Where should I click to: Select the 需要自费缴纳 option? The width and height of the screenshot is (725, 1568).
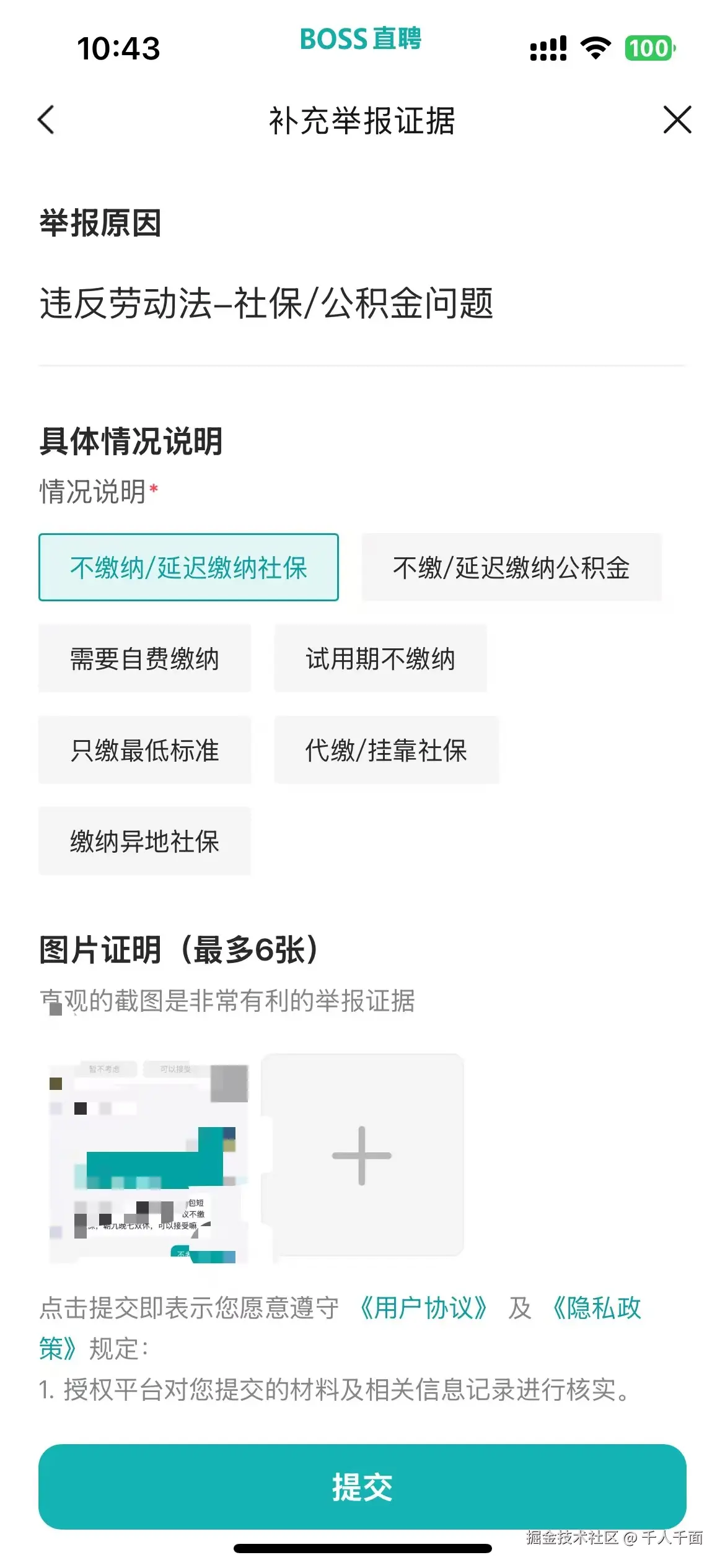144,658
